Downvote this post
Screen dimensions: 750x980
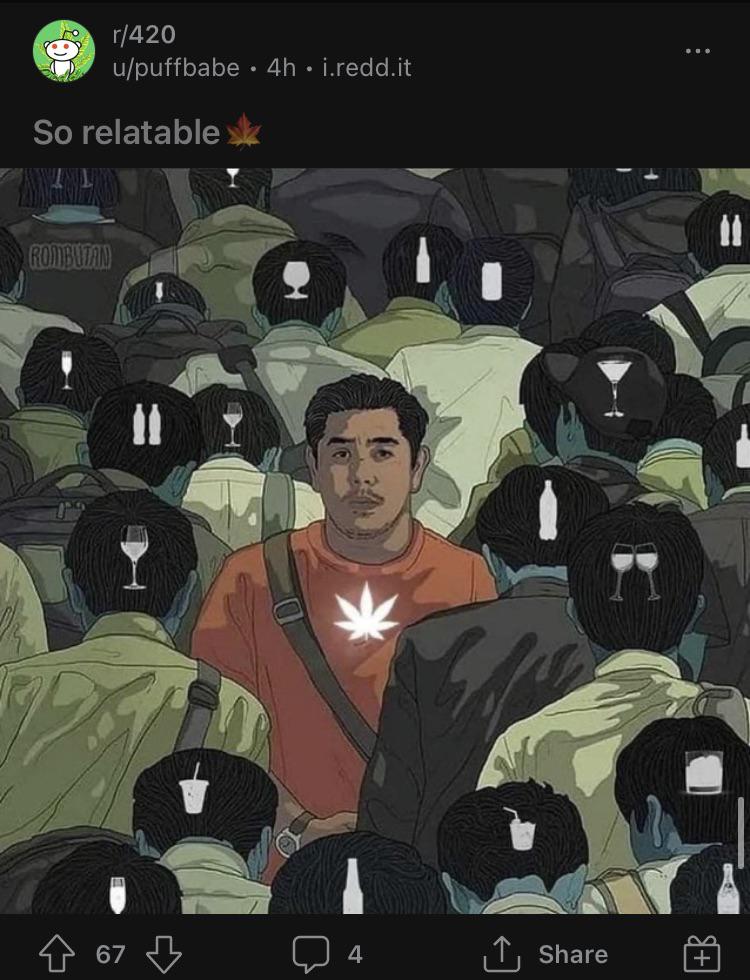click(163, 954)
